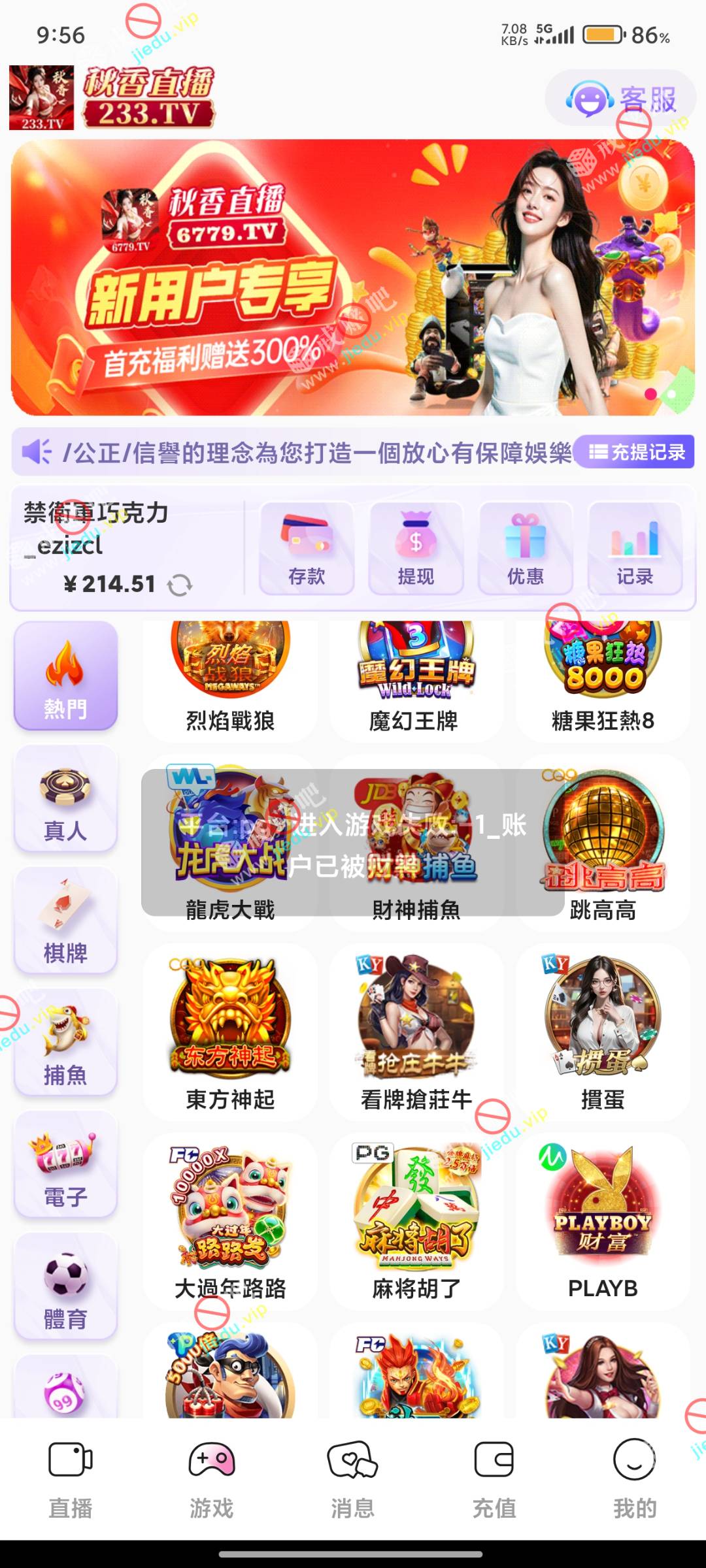Switch to the 棋牌 category
The image size is (706, 1568).
[65, 921]
